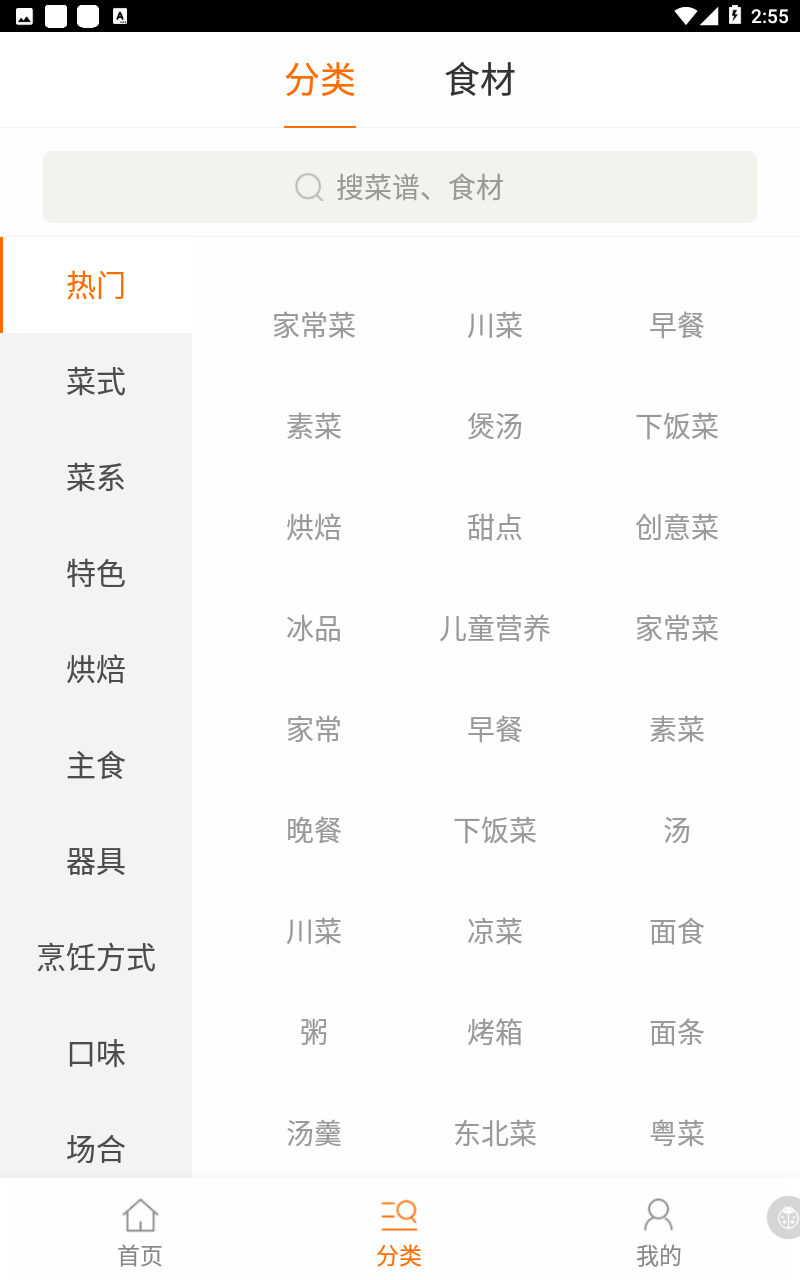The width and height of the screenshot is (800, 1280).
Task: Go to the 首页 home tab
Action: [140, 1232]
